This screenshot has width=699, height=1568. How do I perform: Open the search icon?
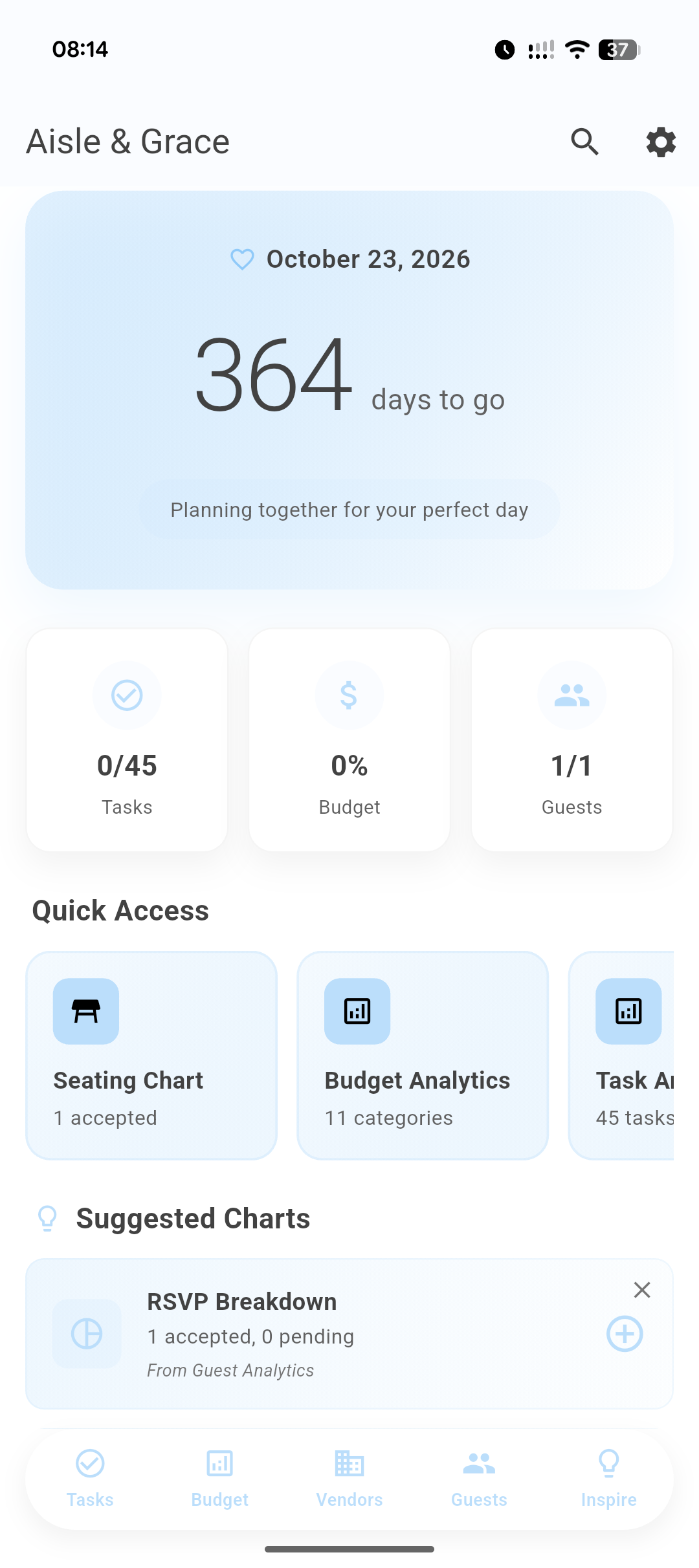point(585,142)
